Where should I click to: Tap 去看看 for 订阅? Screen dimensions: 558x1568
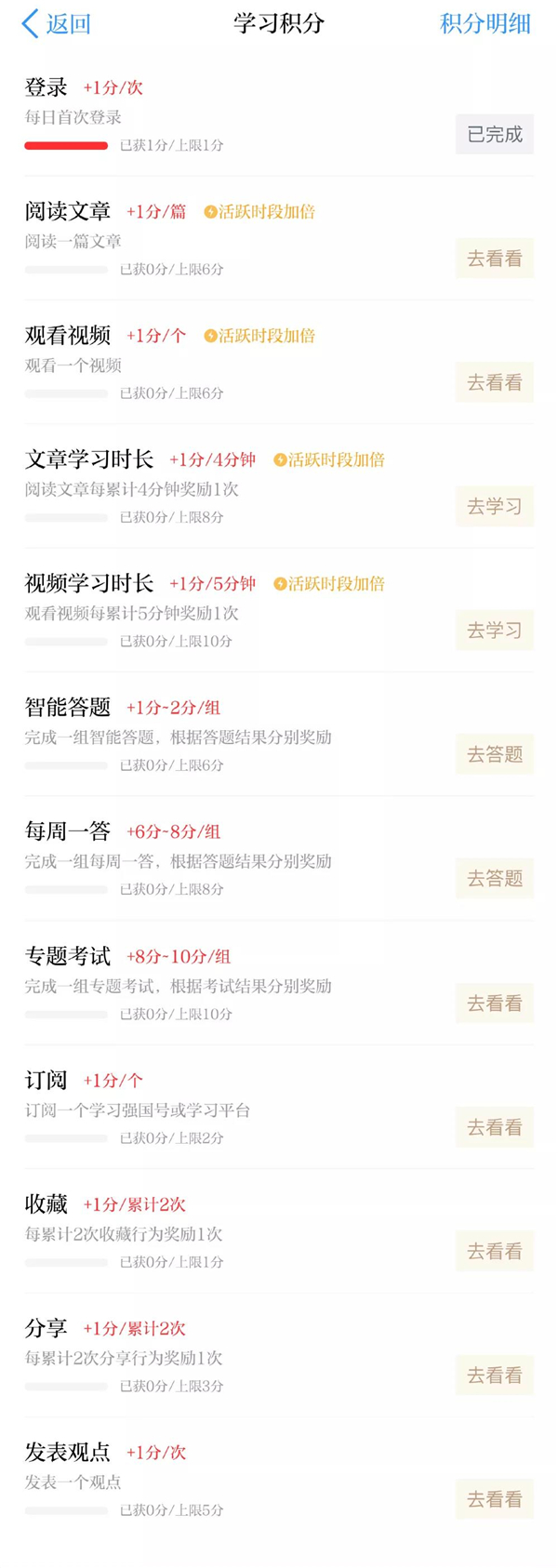pyautogui.click(x=494, y=1127)
